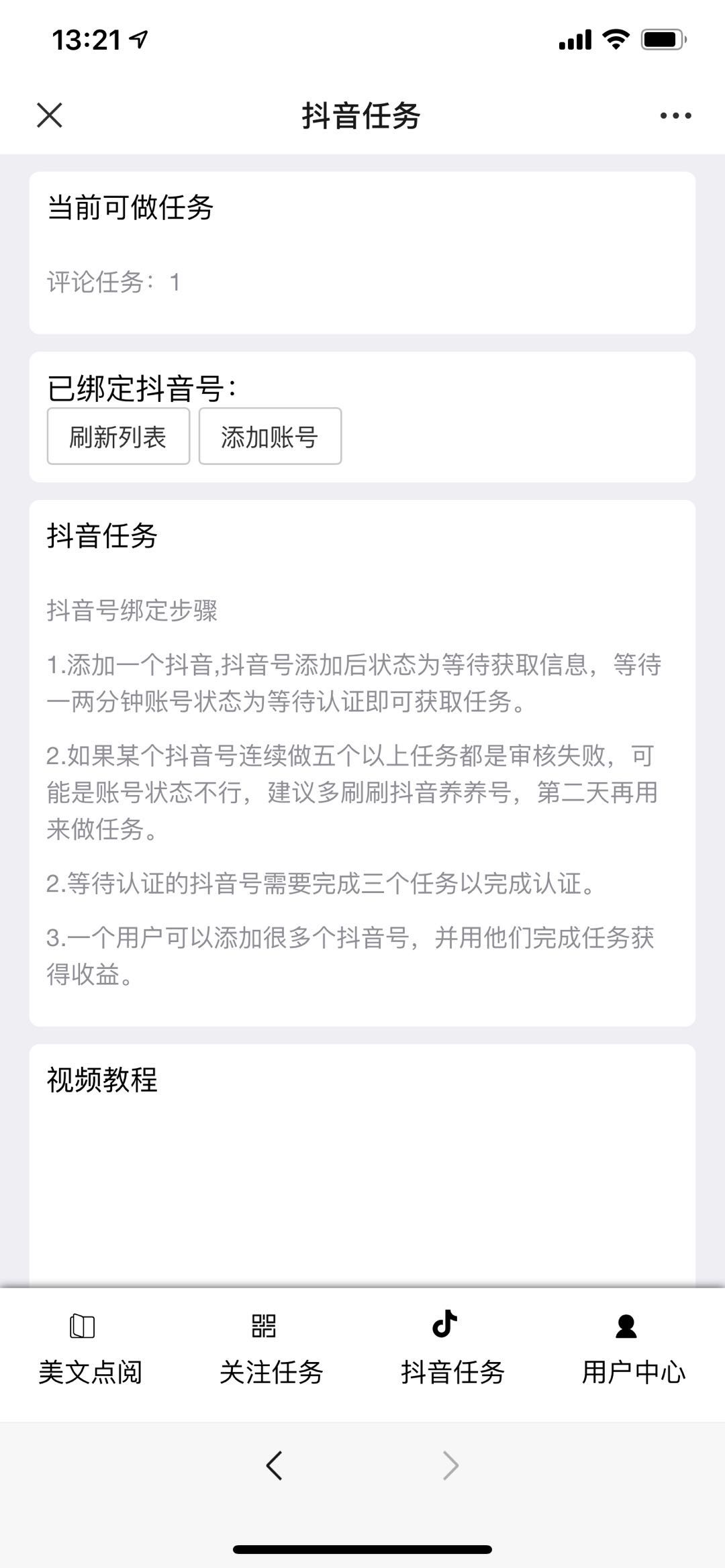Click the Wi-Fi icon in the status bar
725x1568 pixels.
615,40
